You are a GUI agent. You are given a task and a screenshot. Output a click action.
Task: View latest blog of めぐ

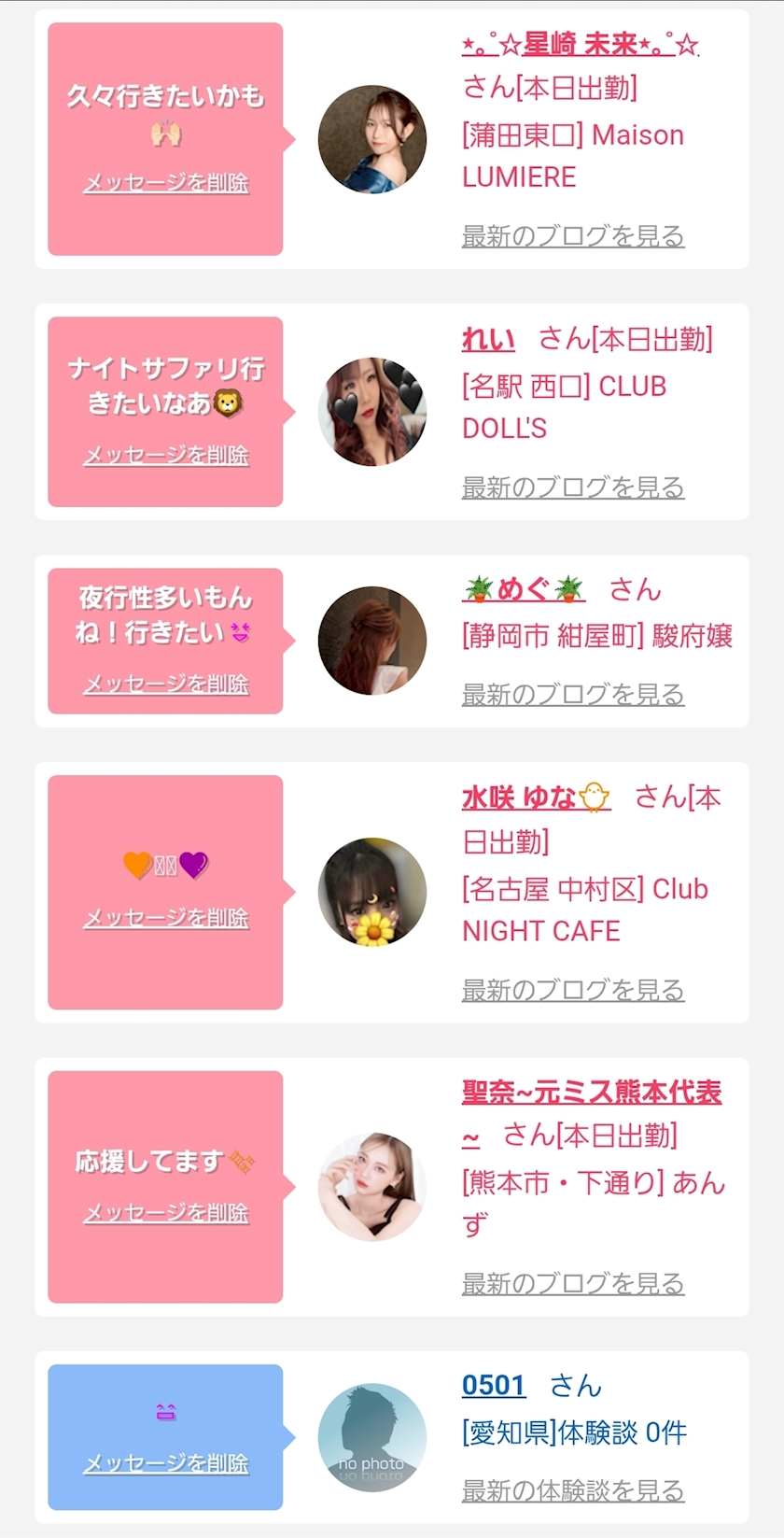(x=573, y=694)
